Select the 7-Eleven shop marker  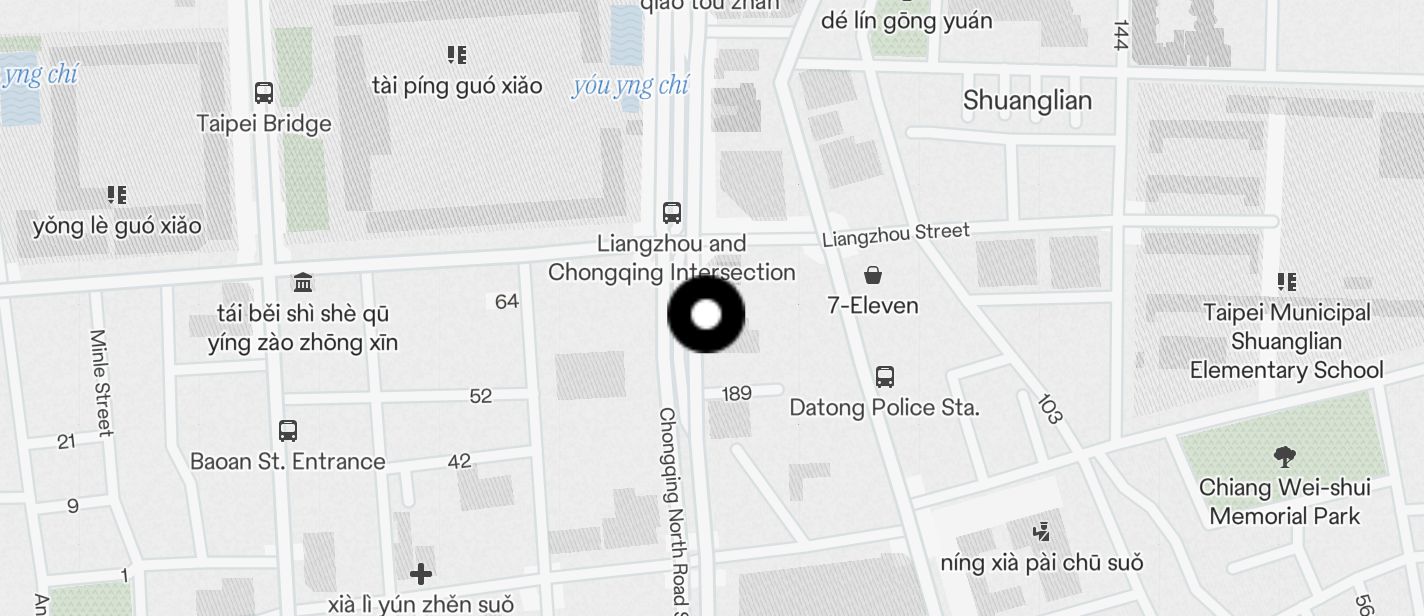click(873, 276)
